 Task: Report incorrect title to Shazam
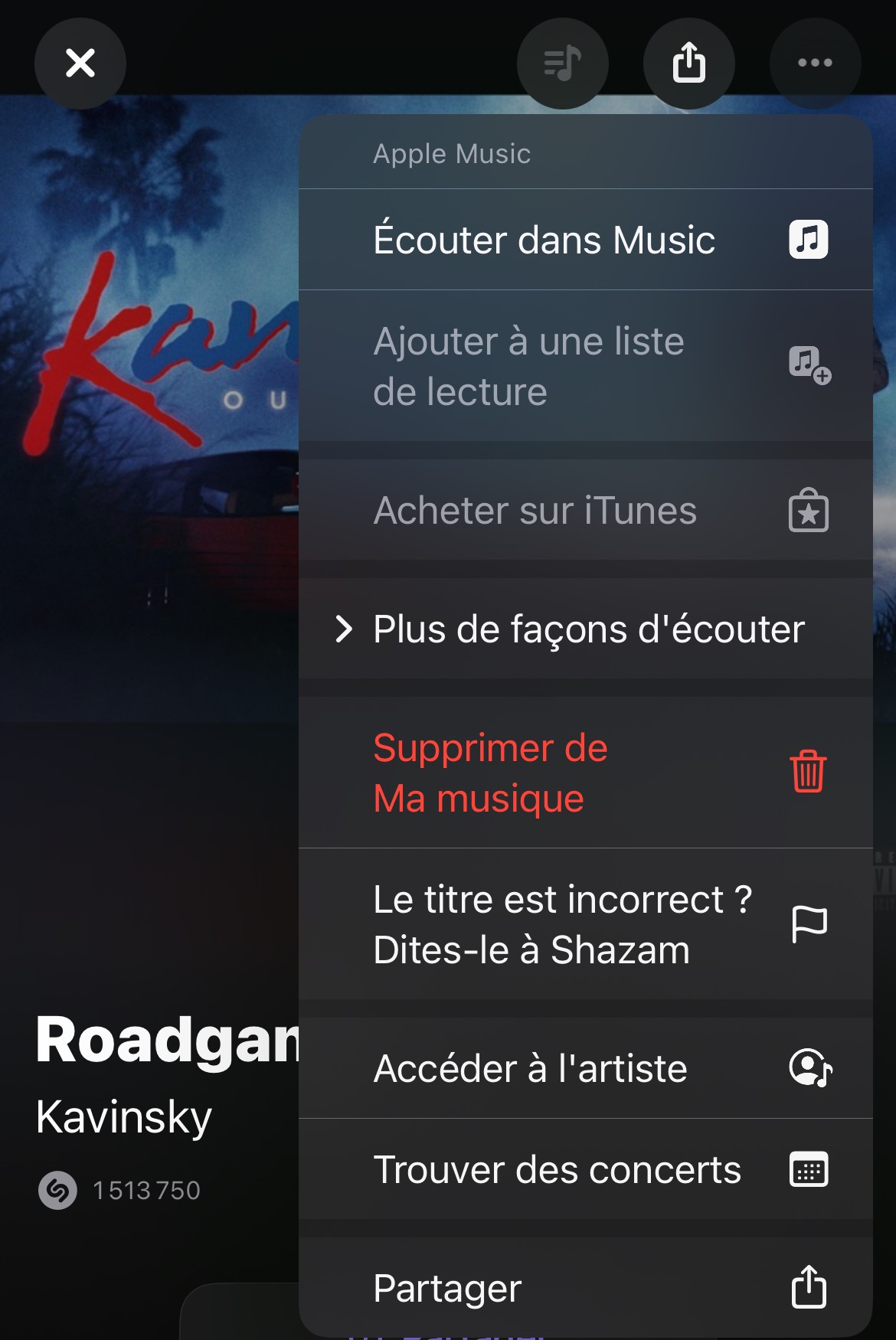click(x=585, y=924)
